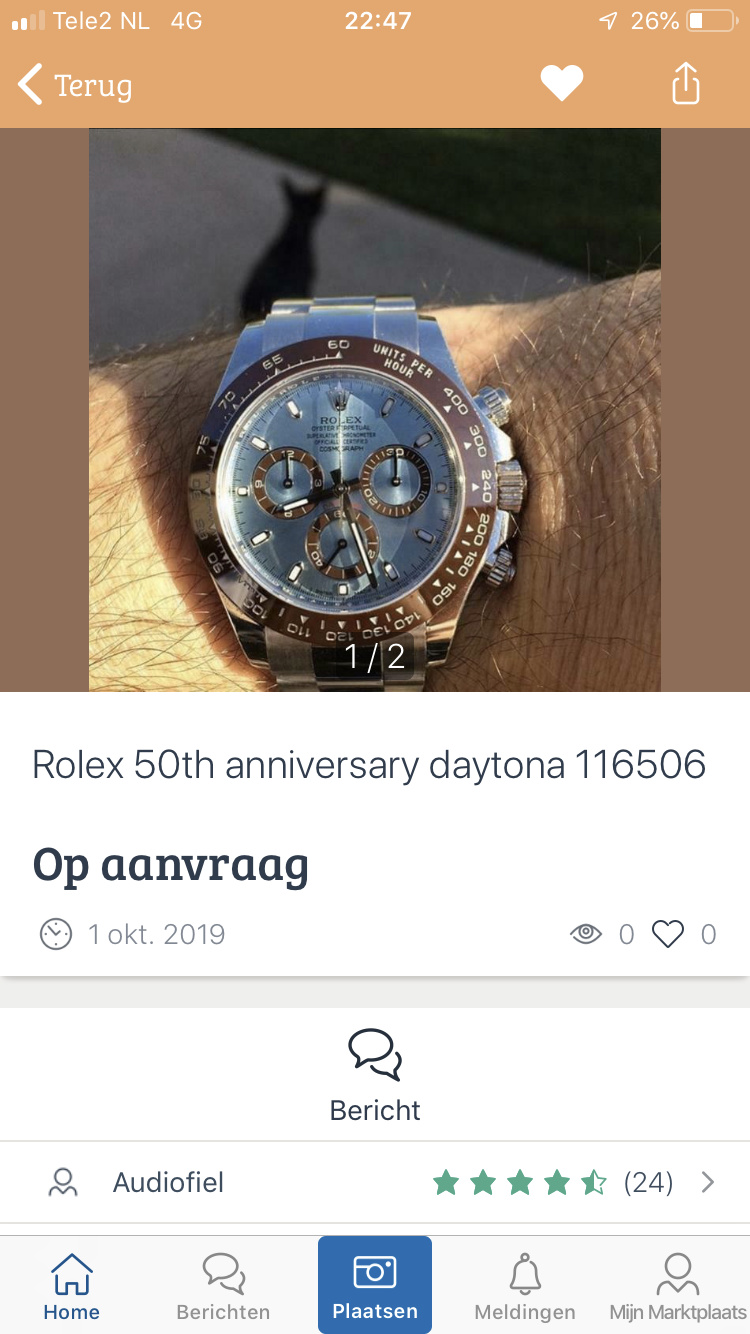Go to Mijn Marktplaats tab
This screenshot has height=1334, width=750.
[678, 1287]
